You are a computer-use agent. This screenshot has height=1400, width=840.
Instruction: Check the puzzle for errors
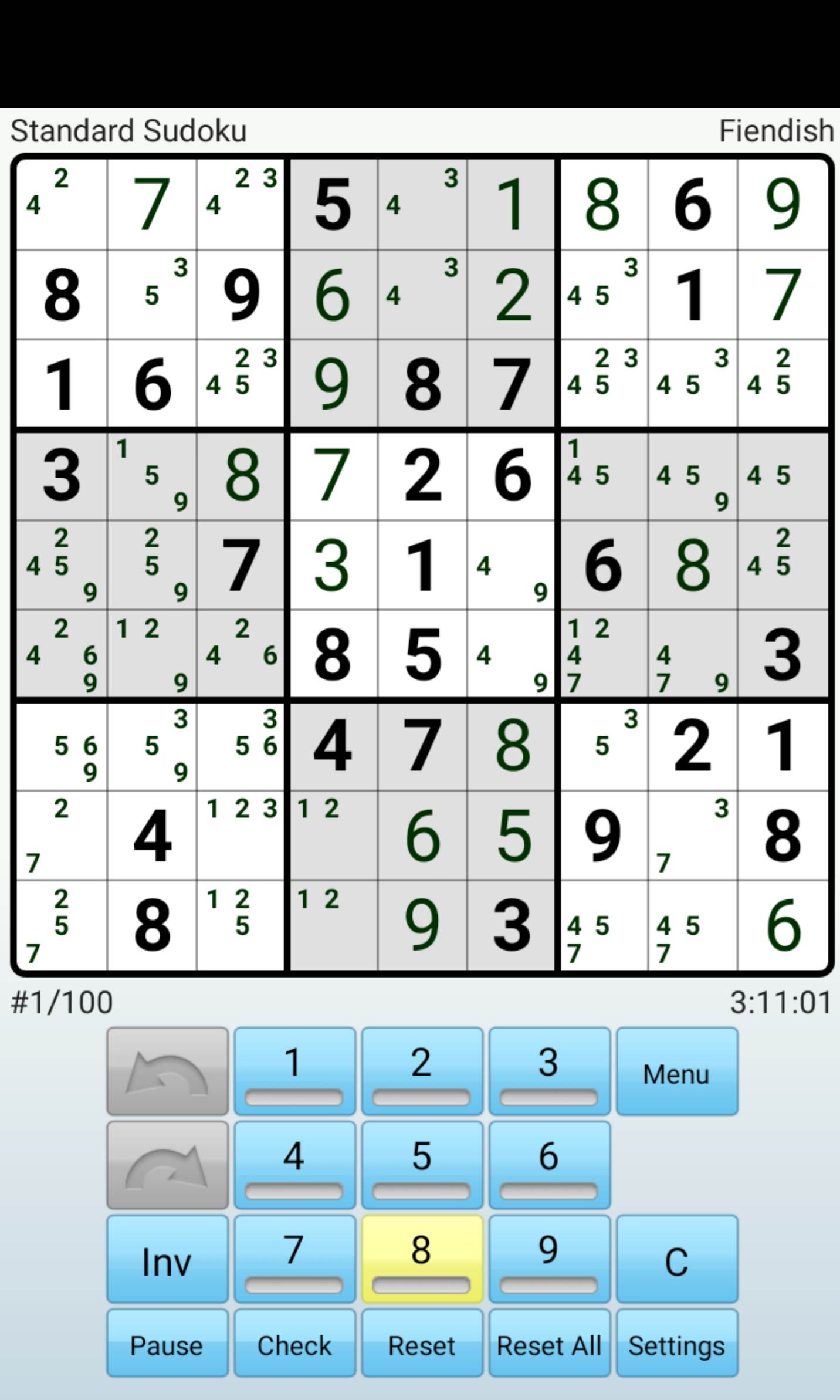coord(294,1345)
